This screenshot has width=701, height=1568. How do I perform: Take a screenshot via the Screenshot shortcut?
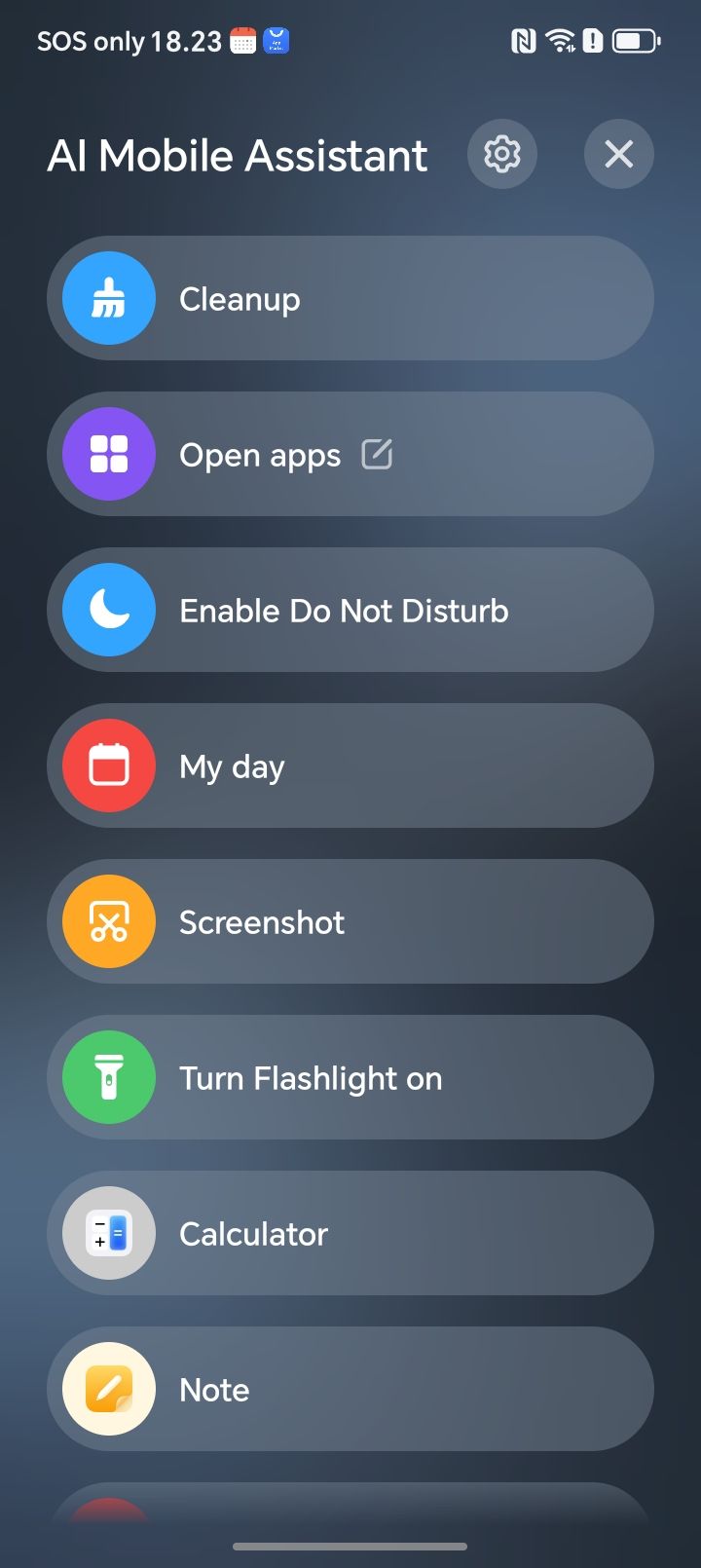pos(350,921)
